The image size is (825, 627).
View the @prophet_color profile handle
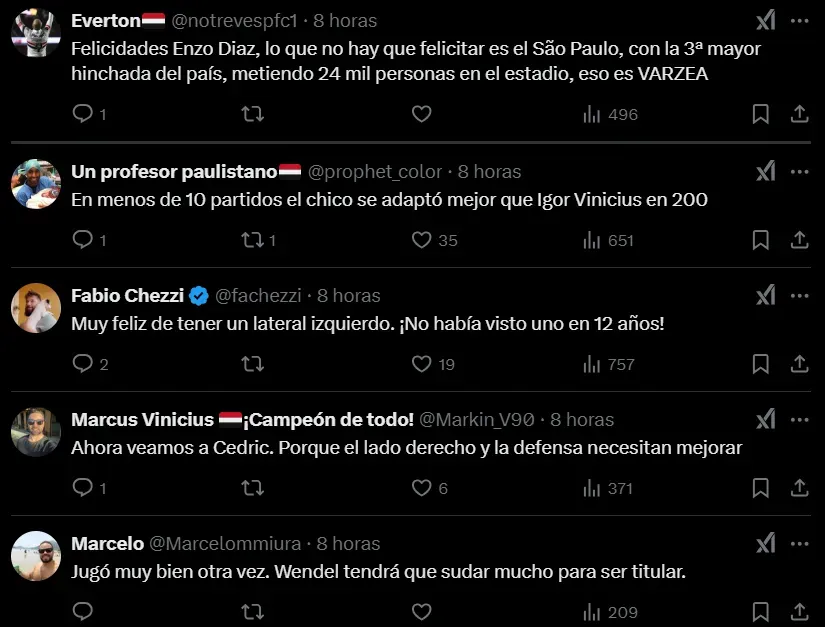click(379, 171)
